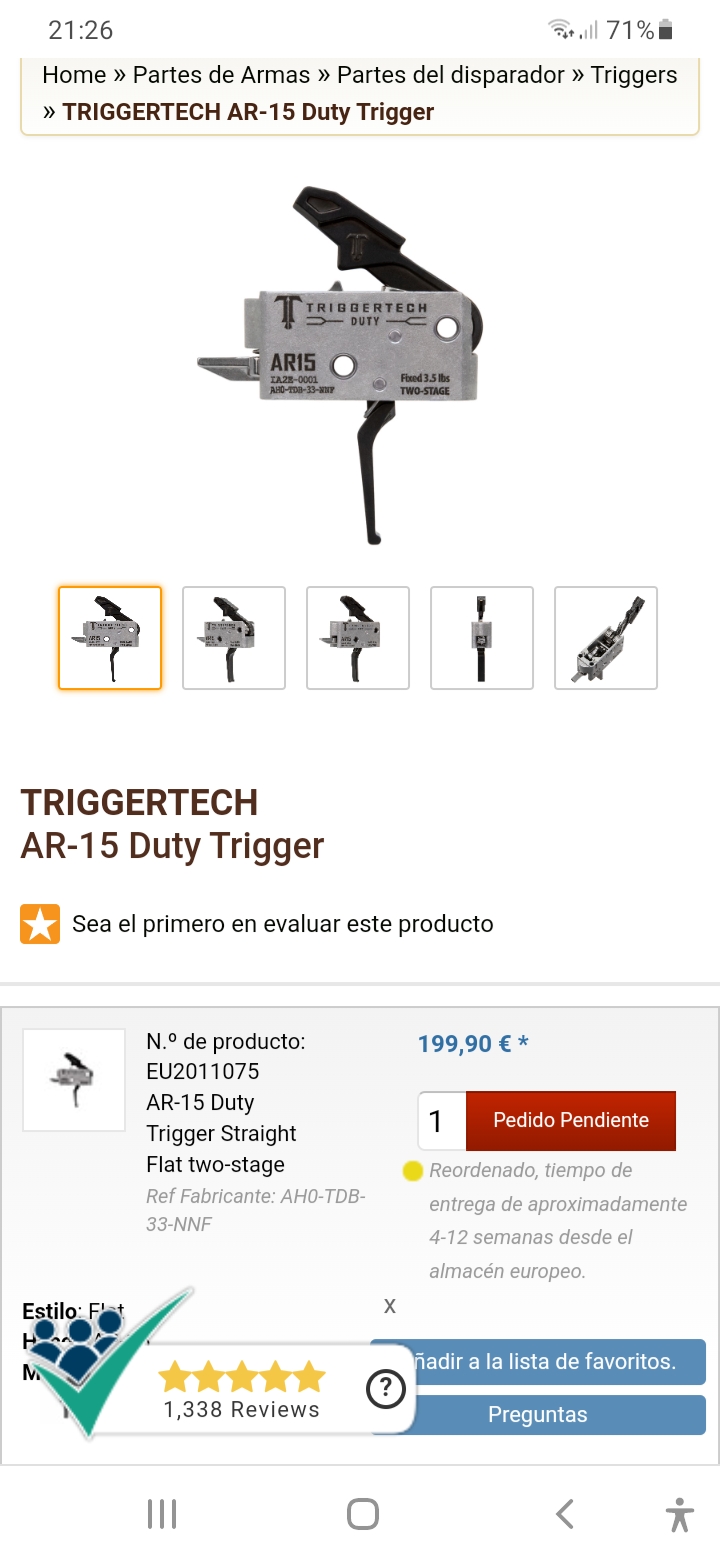The image size is (720, 1560).
Task: Open the Preguntas button
Action: [x=538, y=1415]
